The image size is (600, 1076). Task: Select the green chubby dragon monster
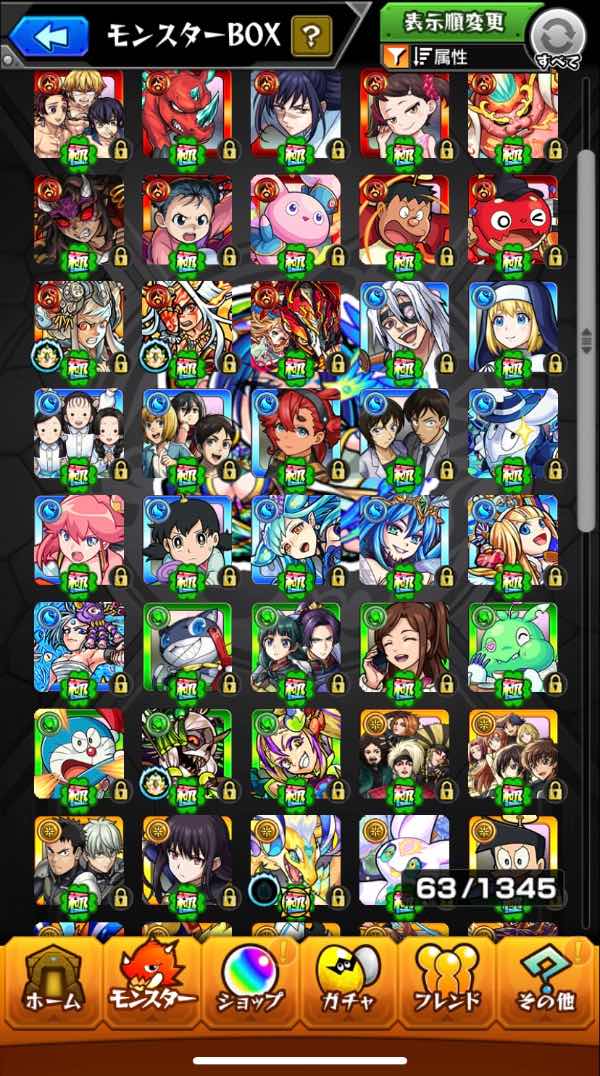click(512, 647)
